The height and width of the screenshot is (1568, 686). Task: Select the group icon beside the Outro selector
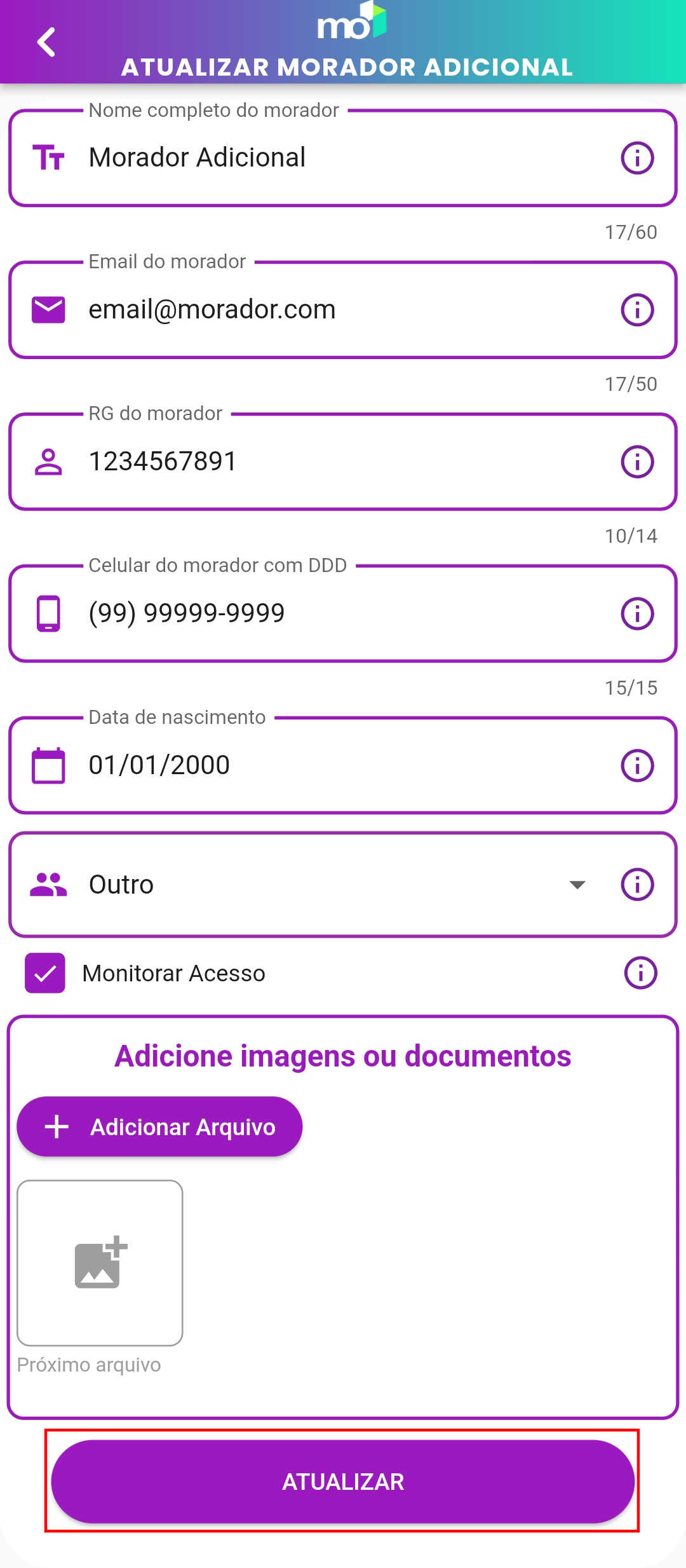48,883
